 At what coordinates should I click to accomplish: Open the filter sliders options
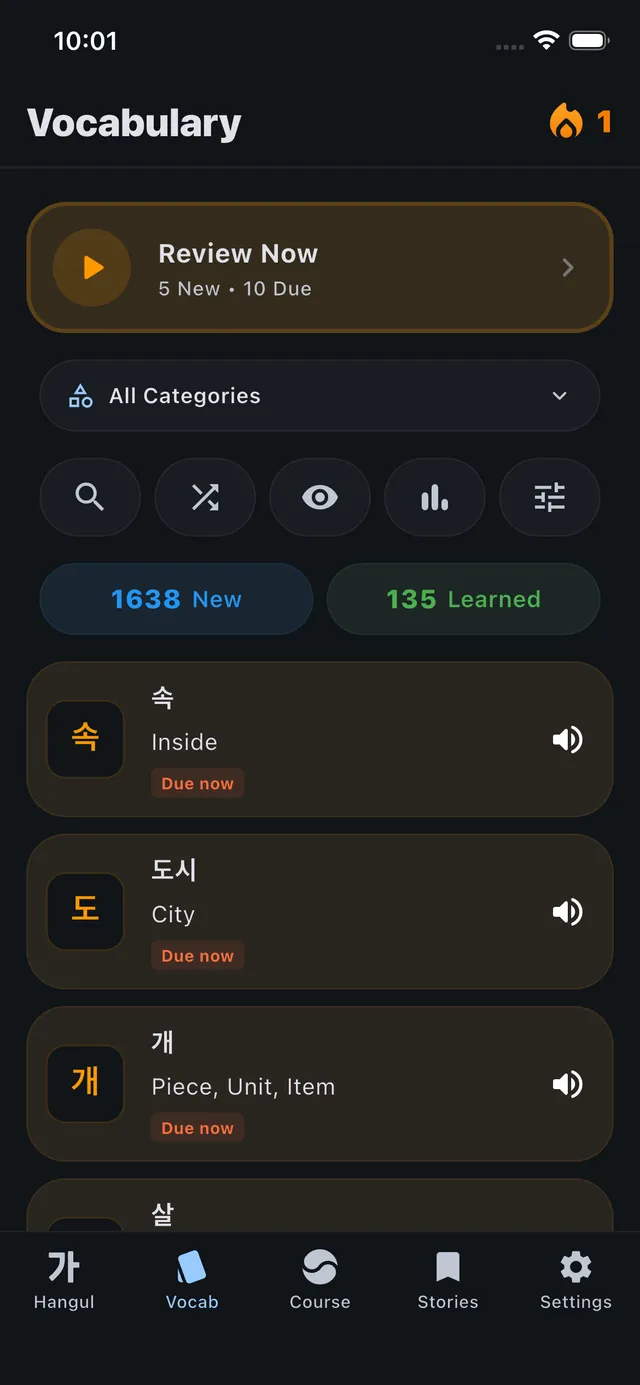pos(549,497)
